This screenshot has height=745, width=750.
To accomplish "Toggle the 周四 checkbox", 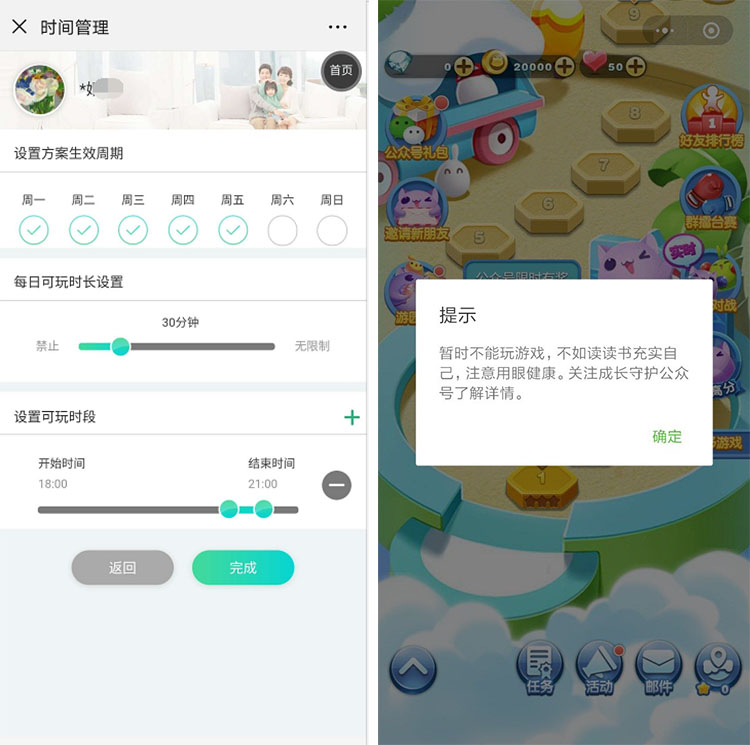I will pos(183,230).
